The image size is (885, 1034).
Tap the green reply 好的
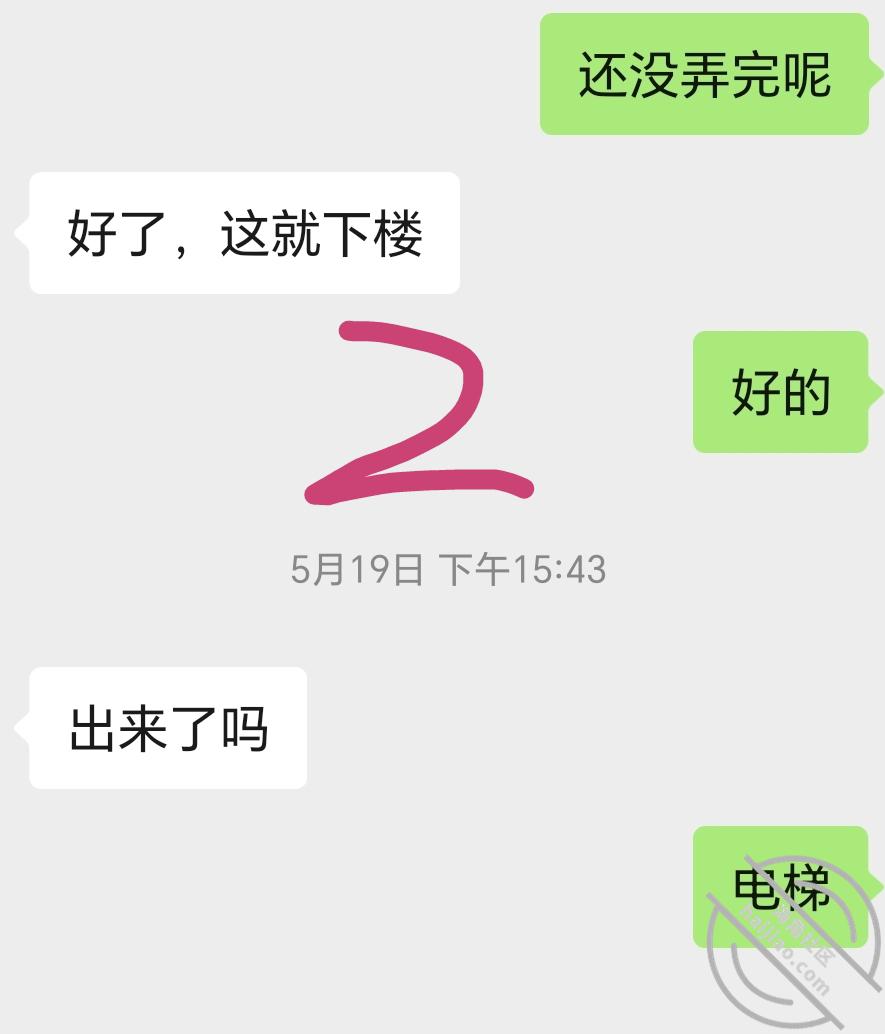click(x=780, y=392)
